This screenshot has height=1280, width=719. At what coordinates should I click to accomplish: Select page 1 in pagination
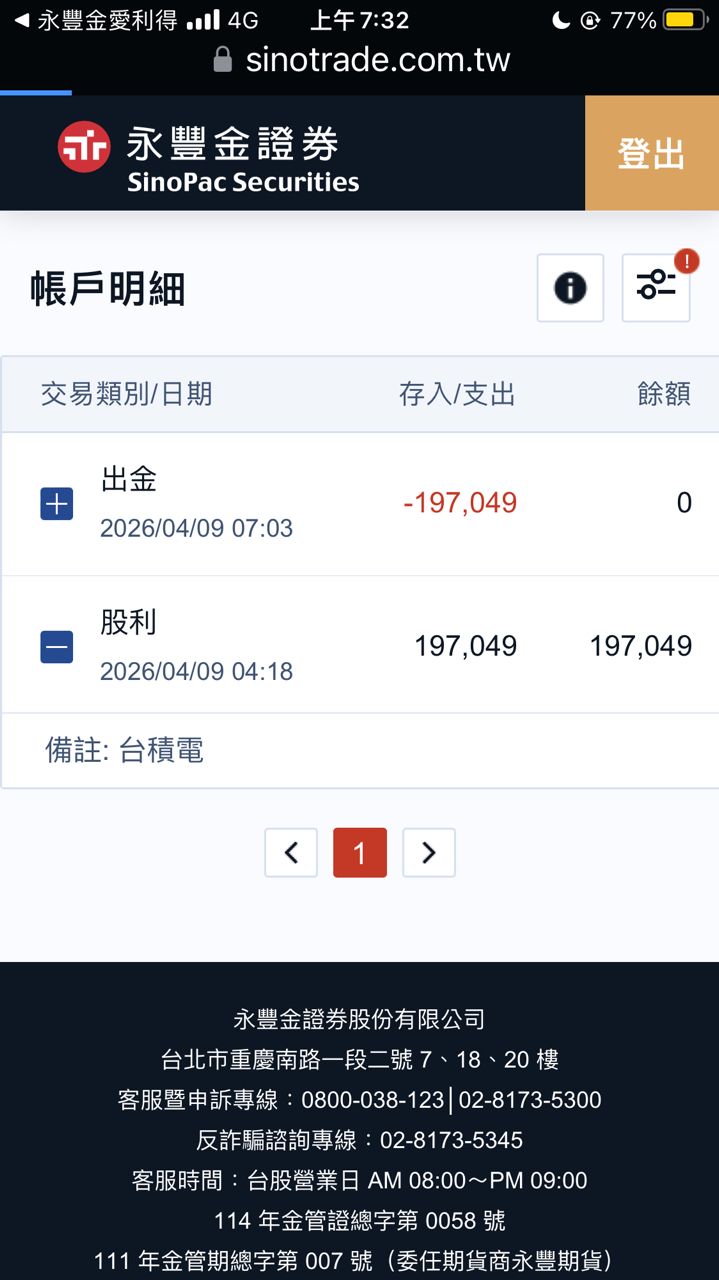pos(360,853)
